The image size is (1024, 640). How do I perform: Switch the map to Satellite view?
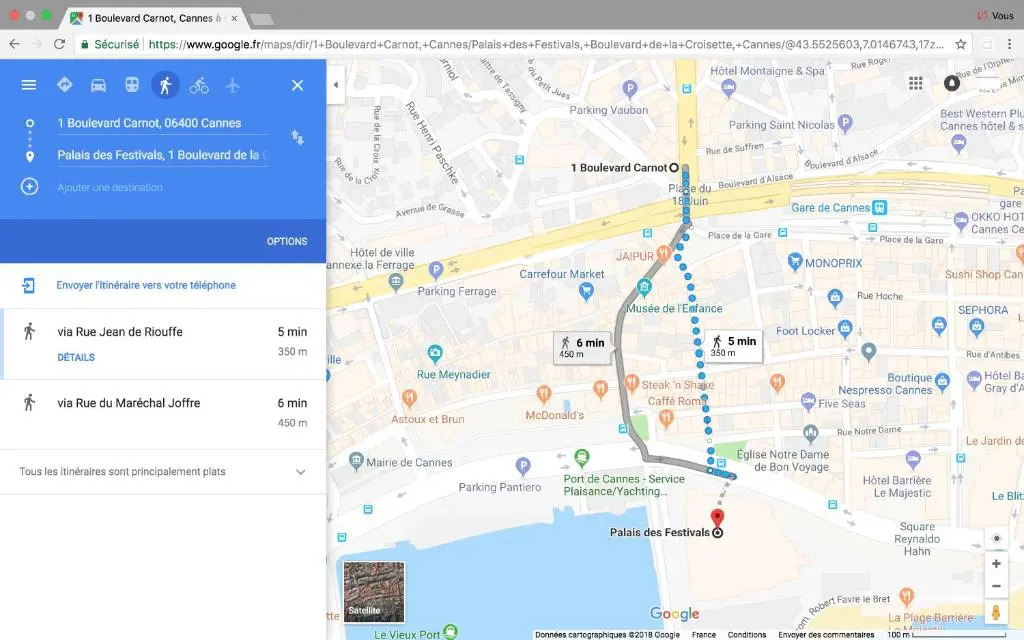point(374,592)
